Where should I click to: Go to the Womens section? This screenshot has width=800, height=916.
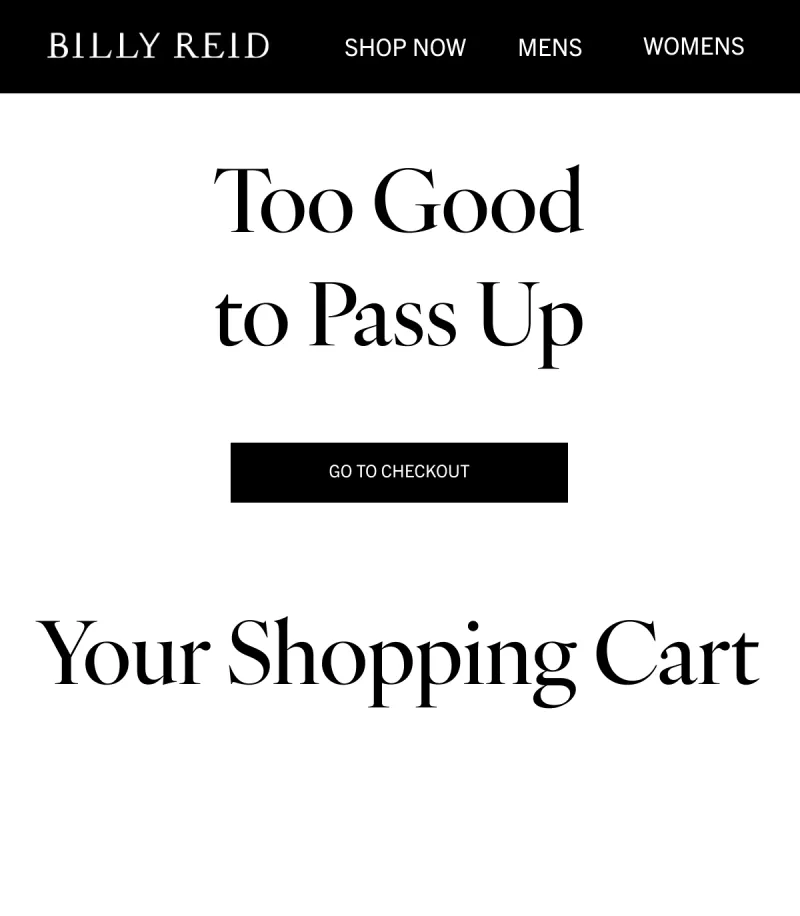pos(693,46)
